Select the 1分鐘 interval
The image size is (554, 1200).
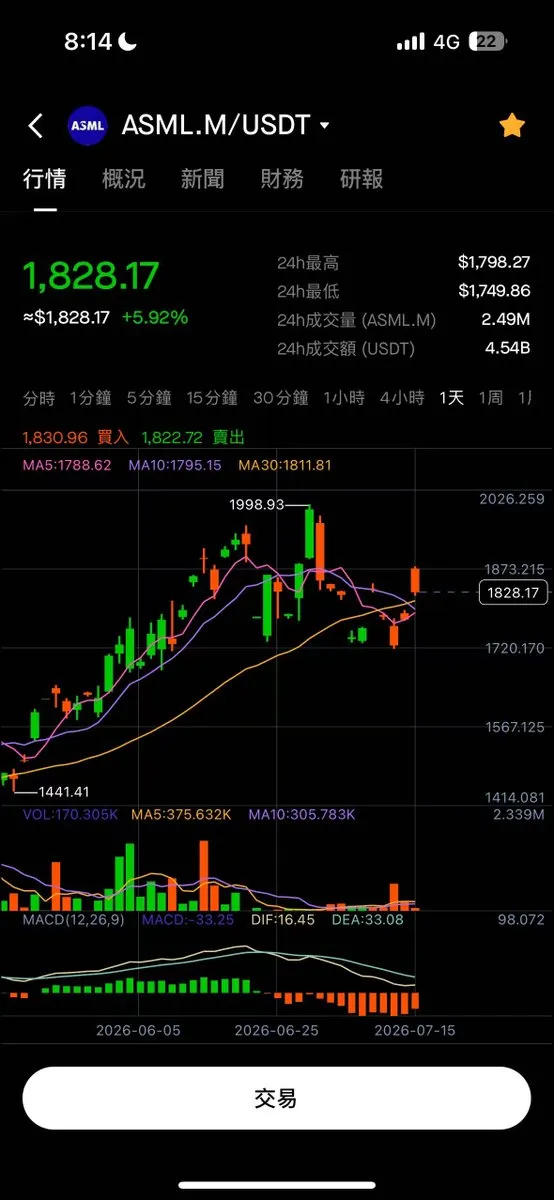pos(90,398)
